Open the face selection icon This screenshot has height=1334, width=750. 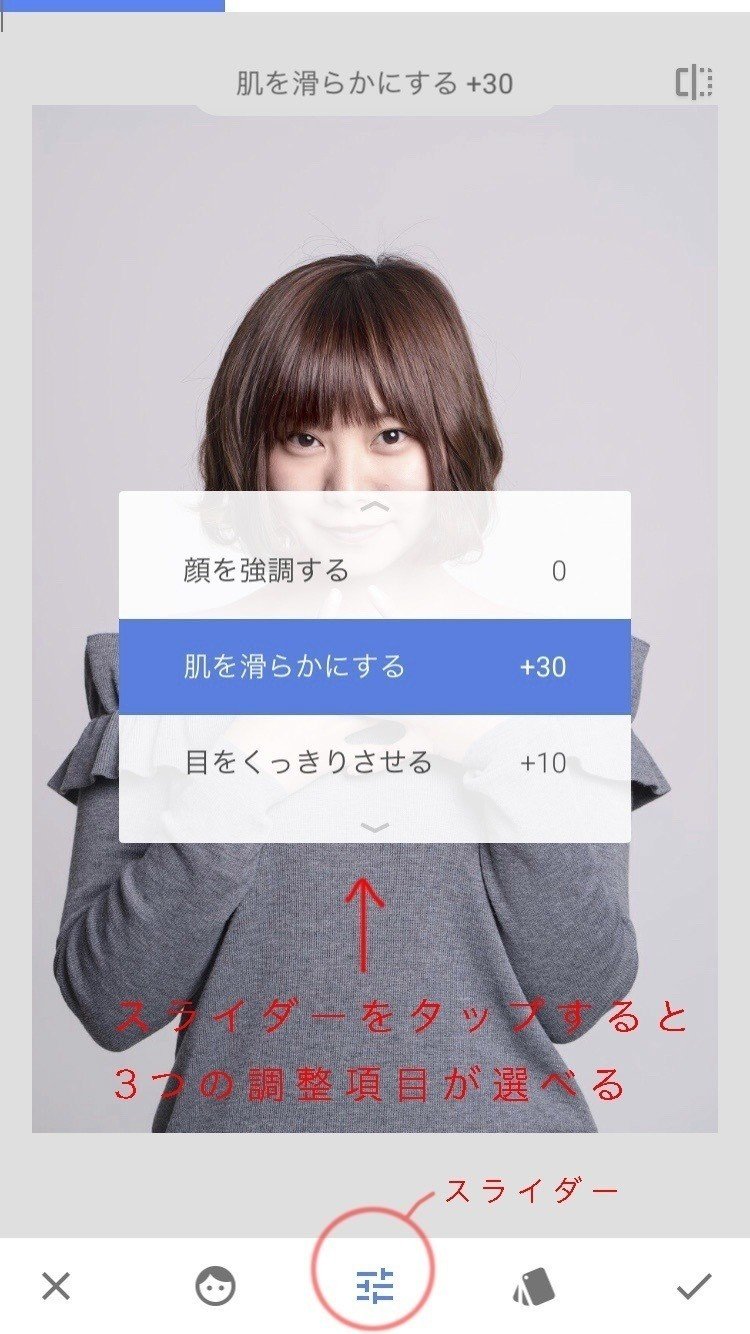[215, 1286]
